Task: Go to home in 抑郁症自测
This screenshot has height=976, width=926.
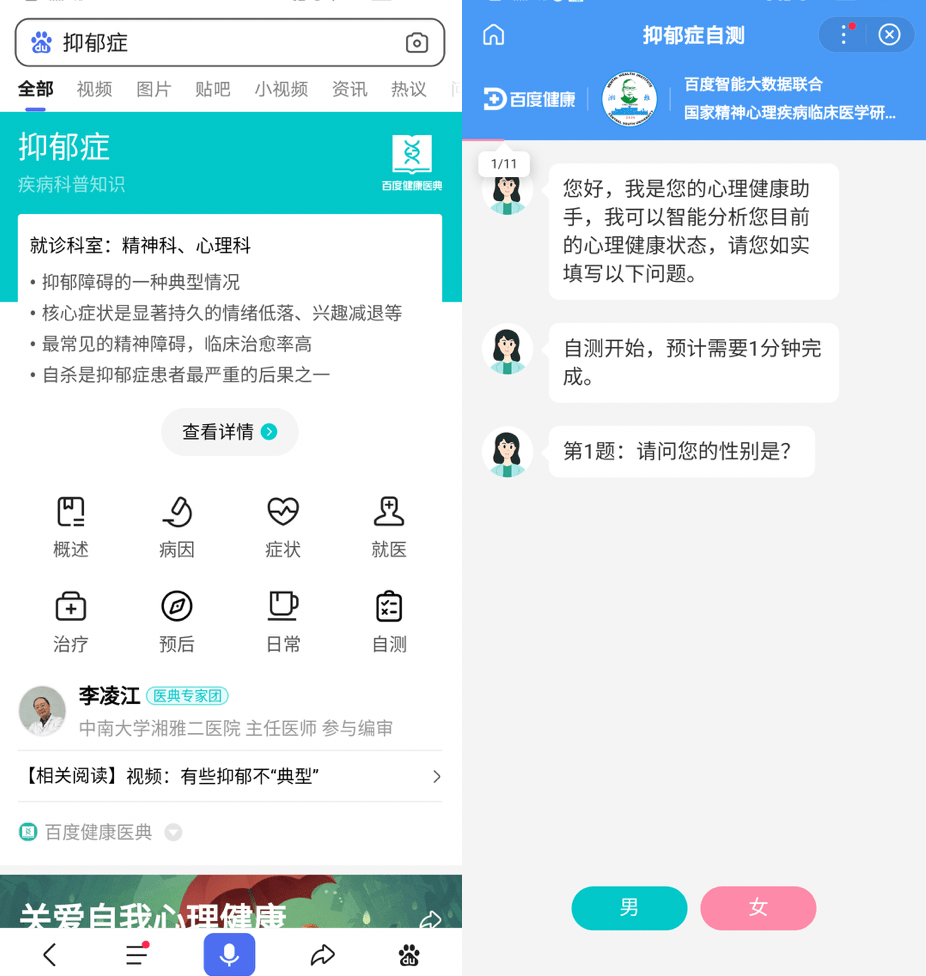Action: (494, 36)
